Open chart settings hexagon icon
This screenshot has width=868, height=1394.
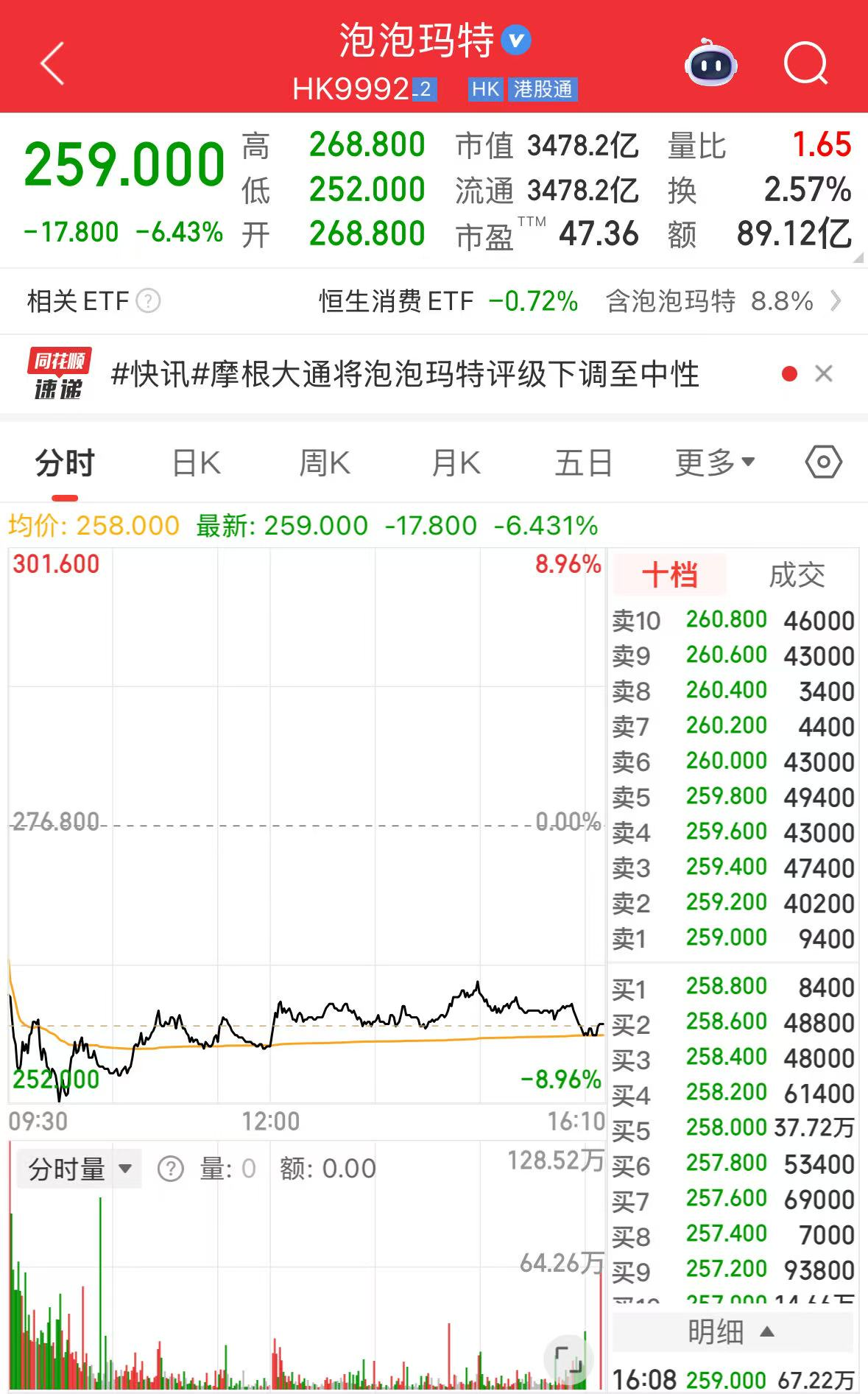point(823,463)
